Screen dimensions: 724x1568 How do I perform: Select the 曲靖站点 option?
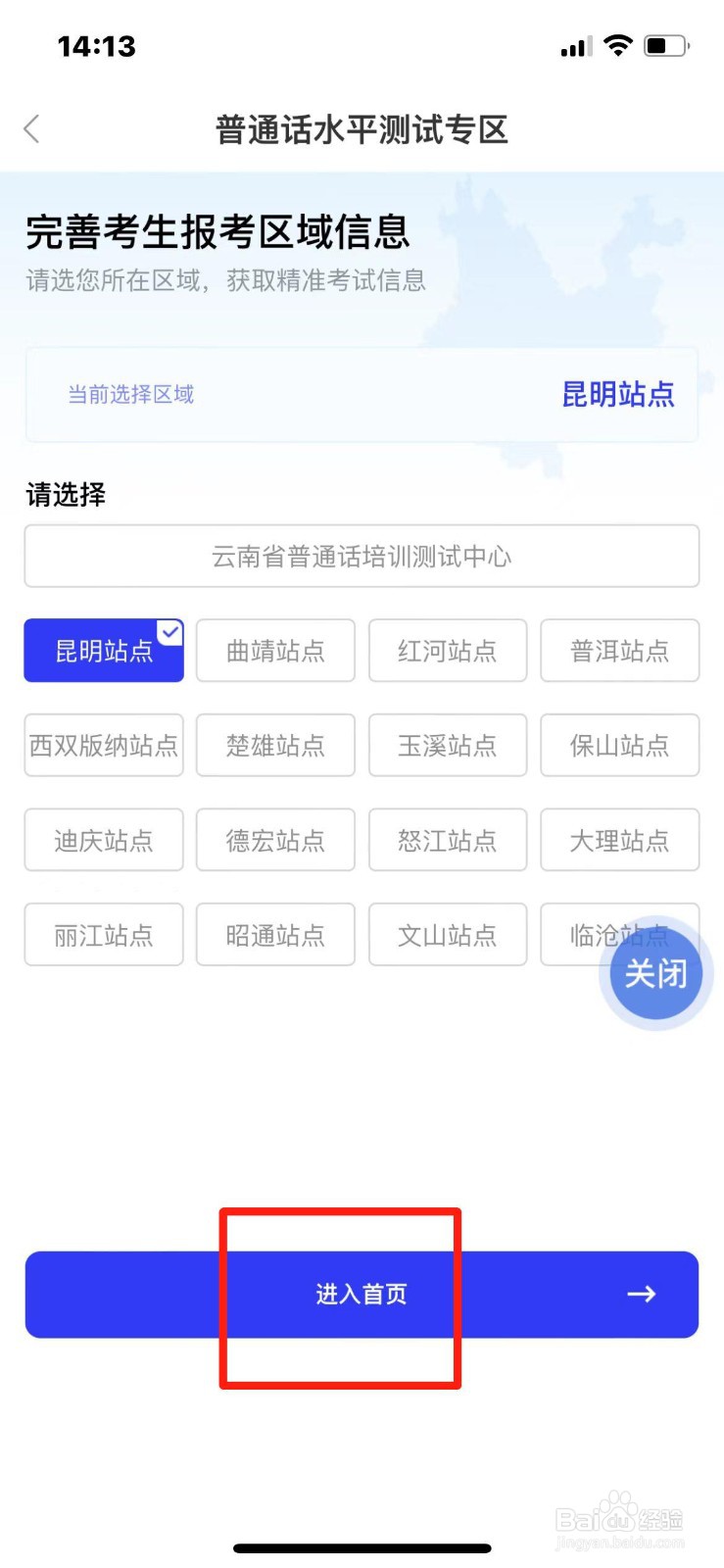click(275, 651)
